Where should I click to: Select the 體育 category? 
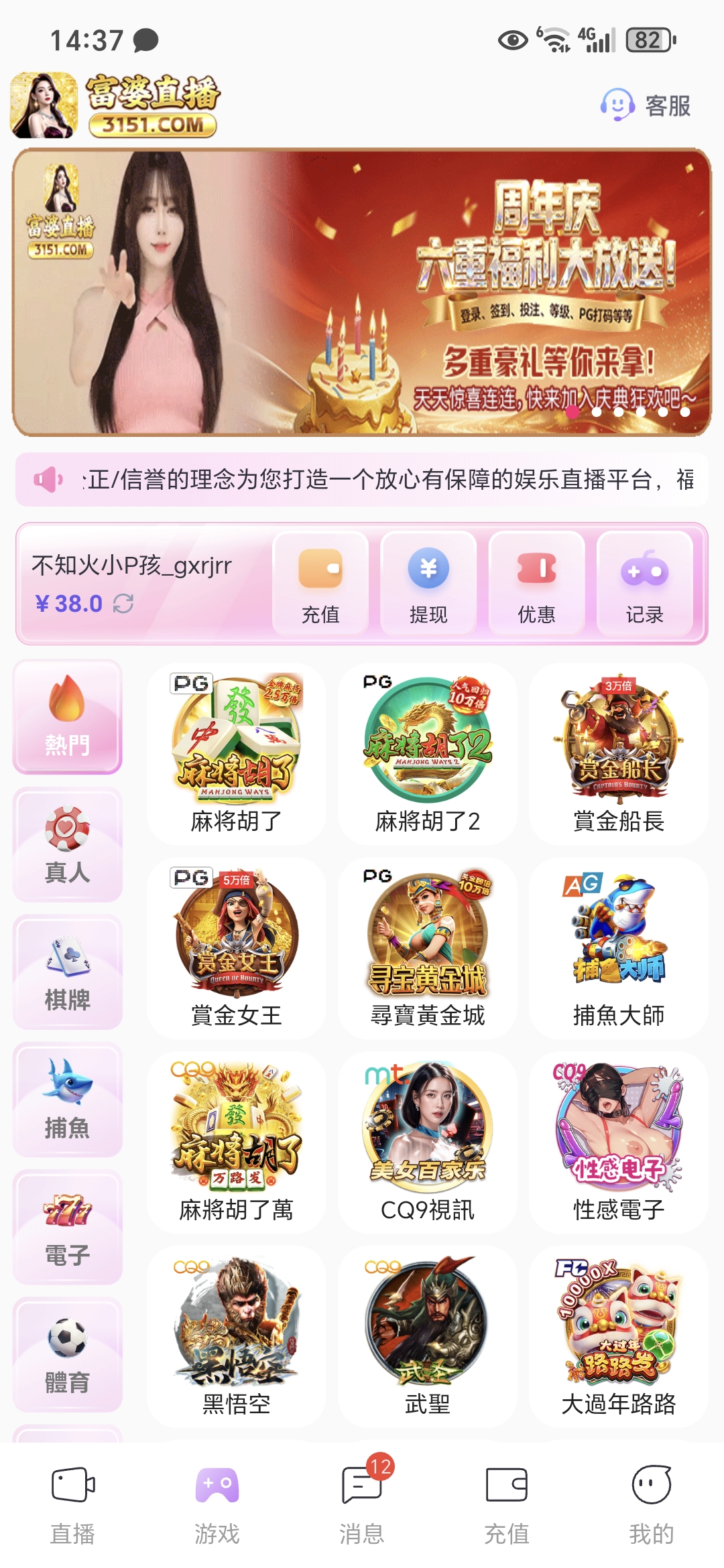pos(67,1354)
